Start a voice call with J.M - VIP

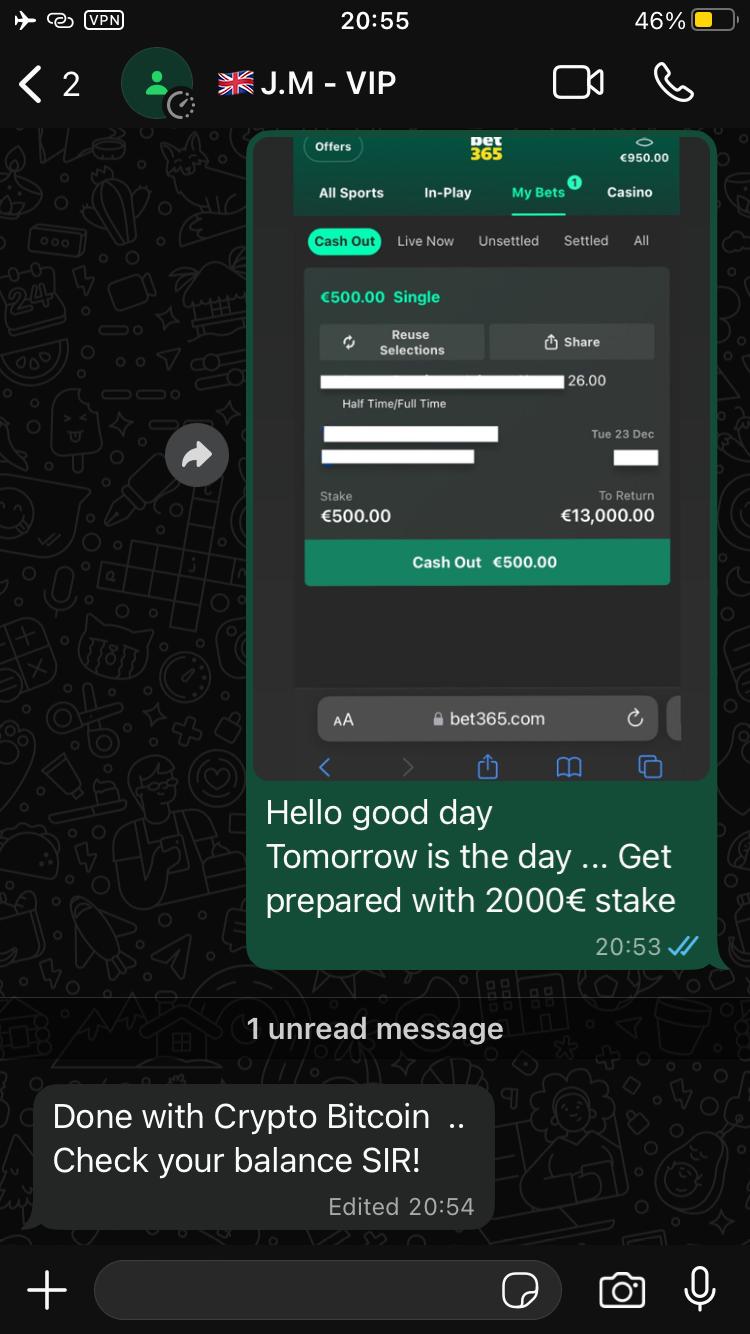[673, 83]
